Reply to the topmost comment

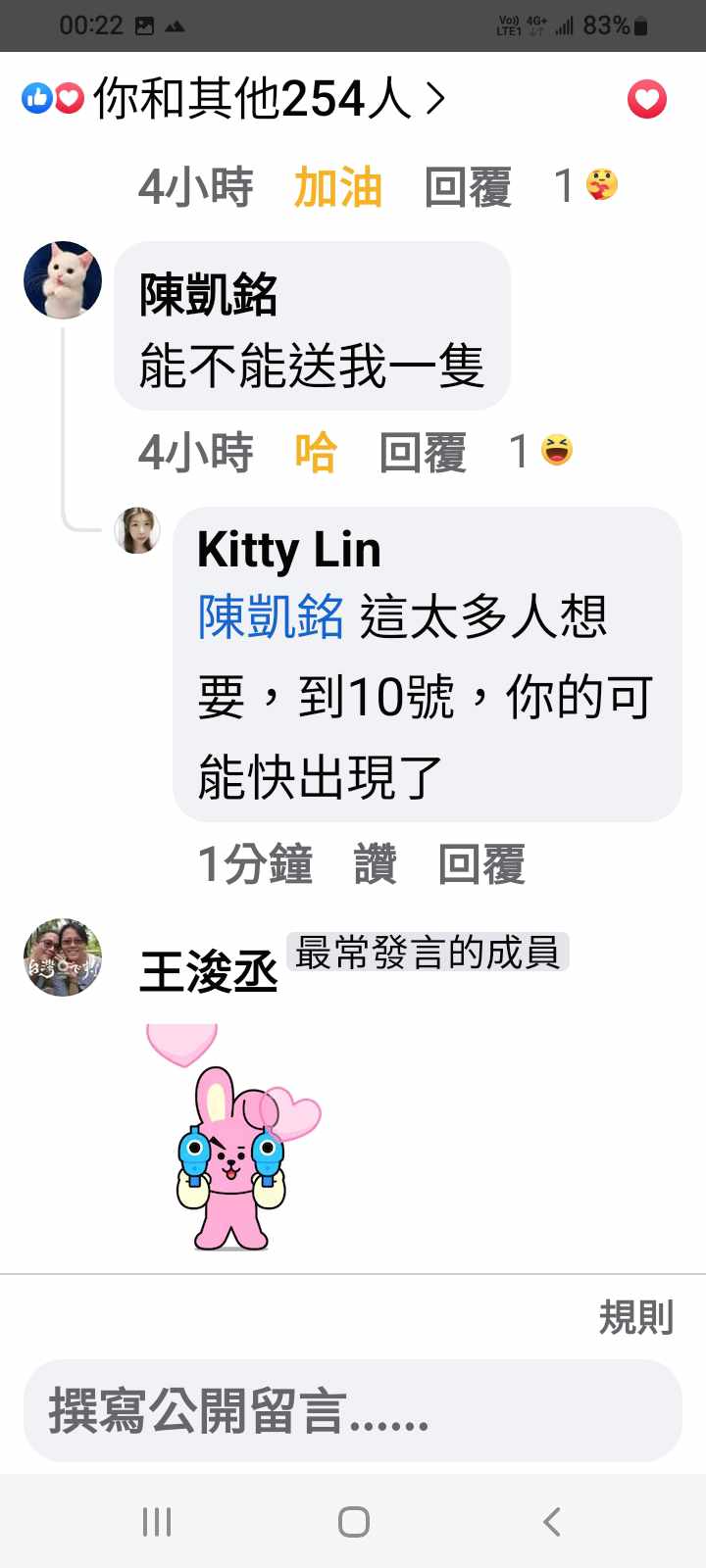point(468,187)
